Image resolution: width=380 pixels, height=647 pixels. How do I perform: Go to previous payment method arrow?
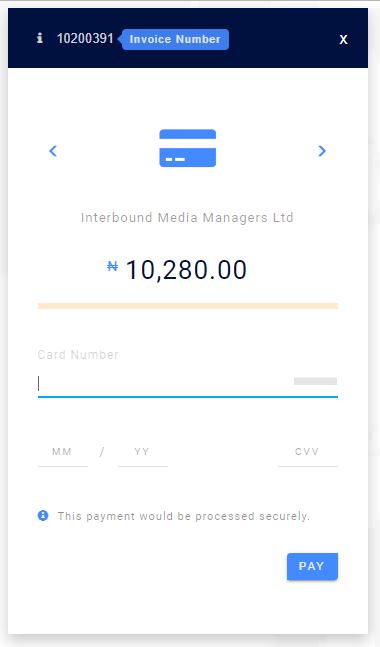[x=53, y=151]
